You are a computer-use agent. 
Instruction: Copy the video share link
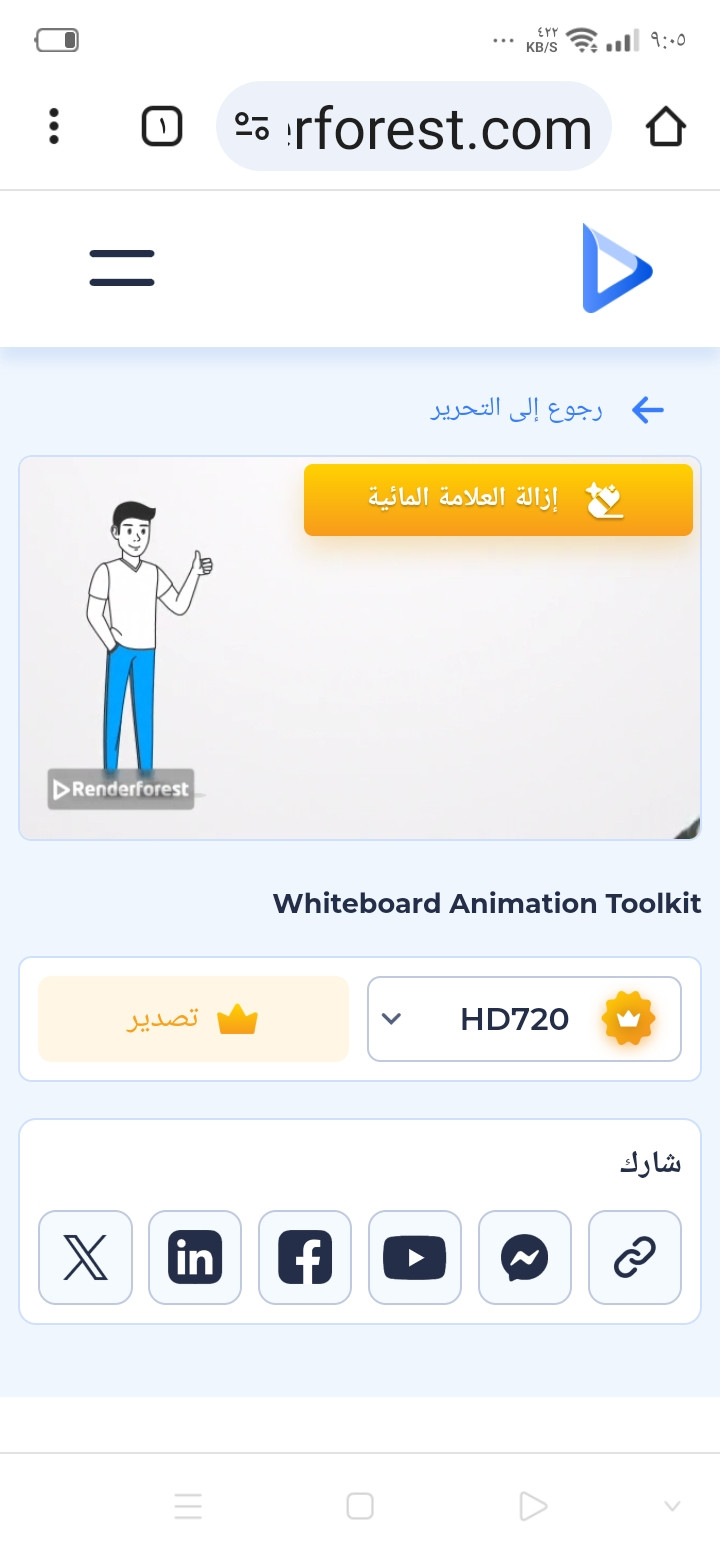(x=635, y=1257)
